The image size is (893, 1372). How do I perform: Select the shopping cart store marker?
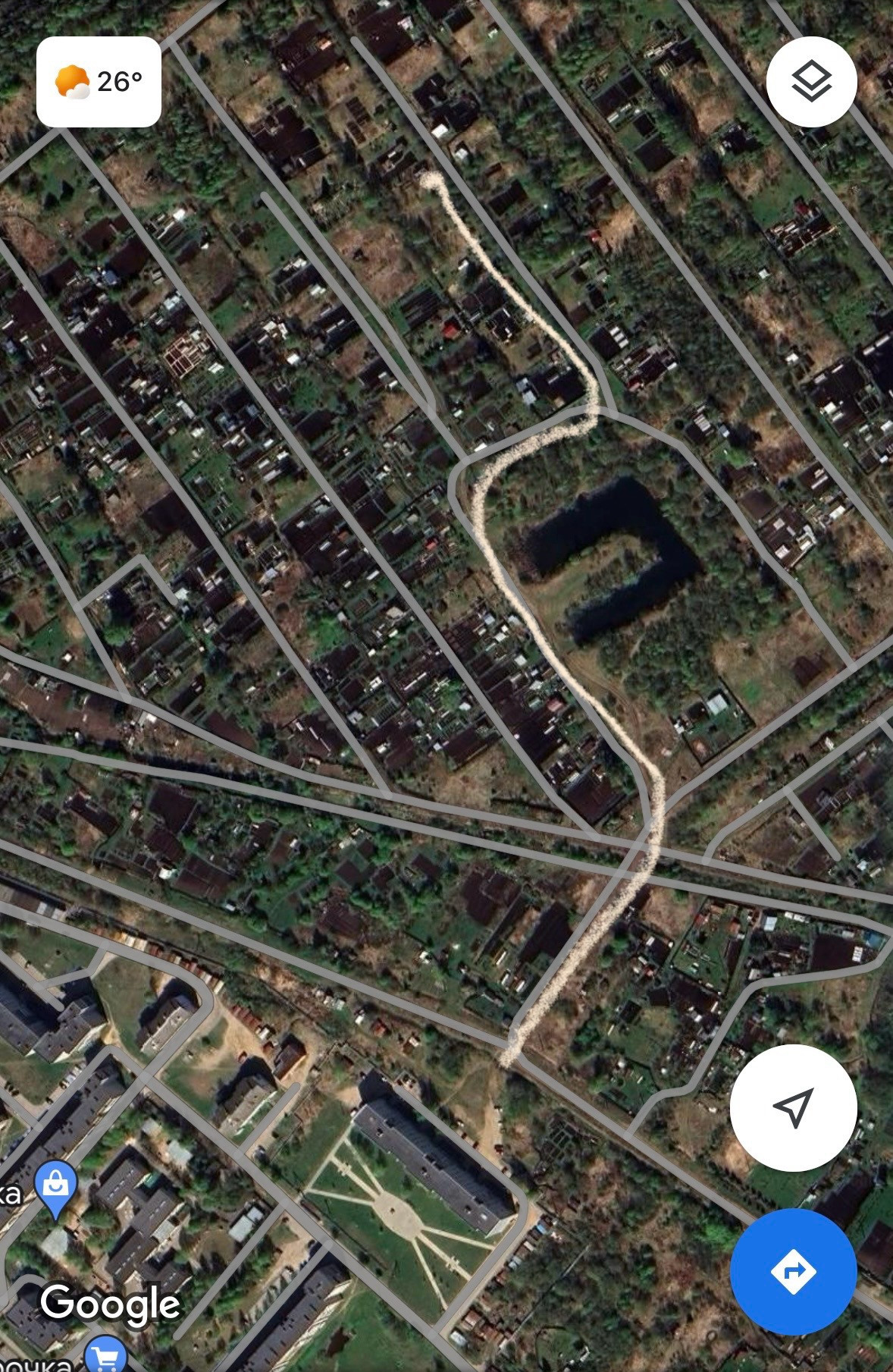pyautogui.click(x=105, y=1355)
